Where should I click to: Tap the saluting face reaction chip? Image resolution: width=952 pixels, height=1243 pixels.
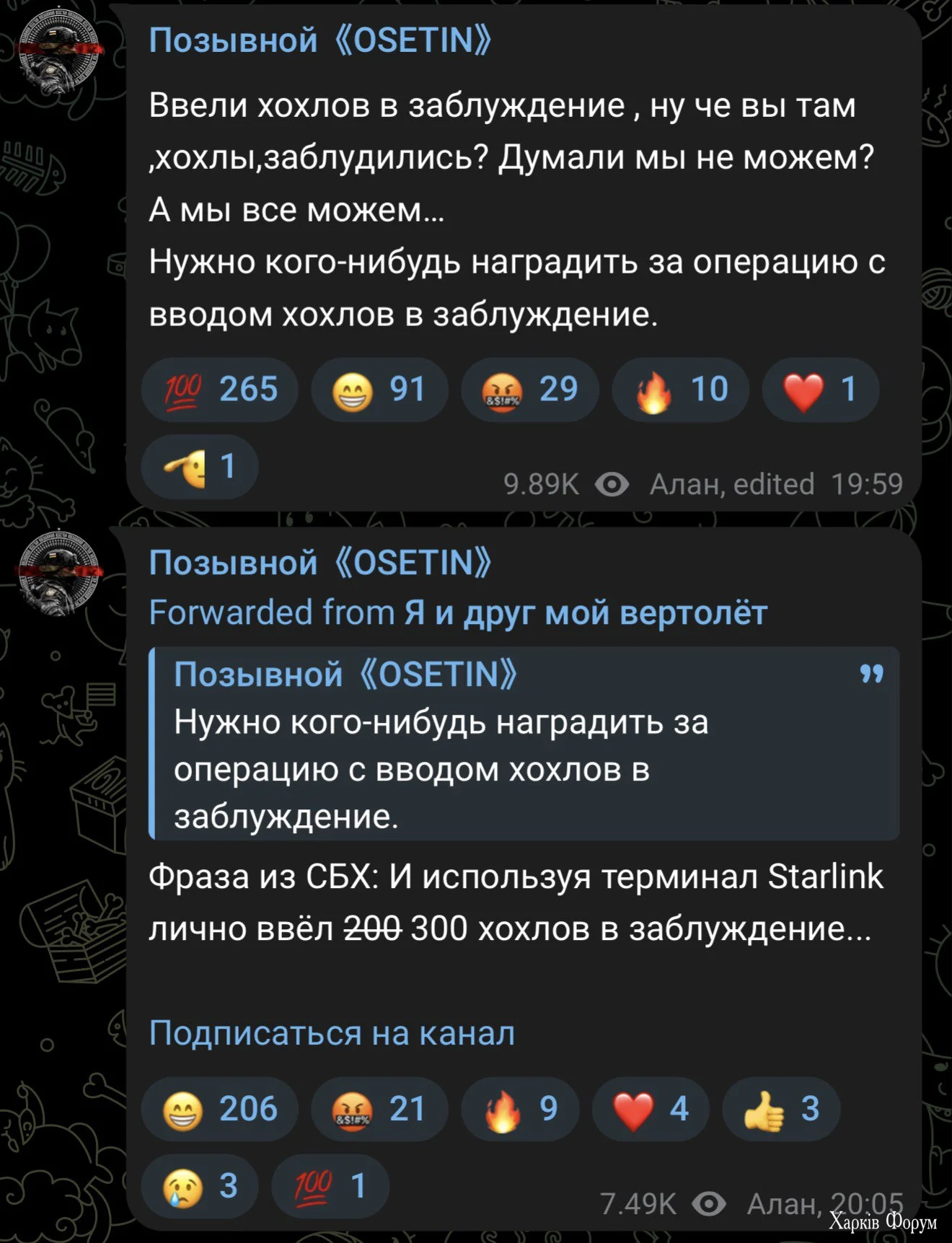tap(199, 467)
